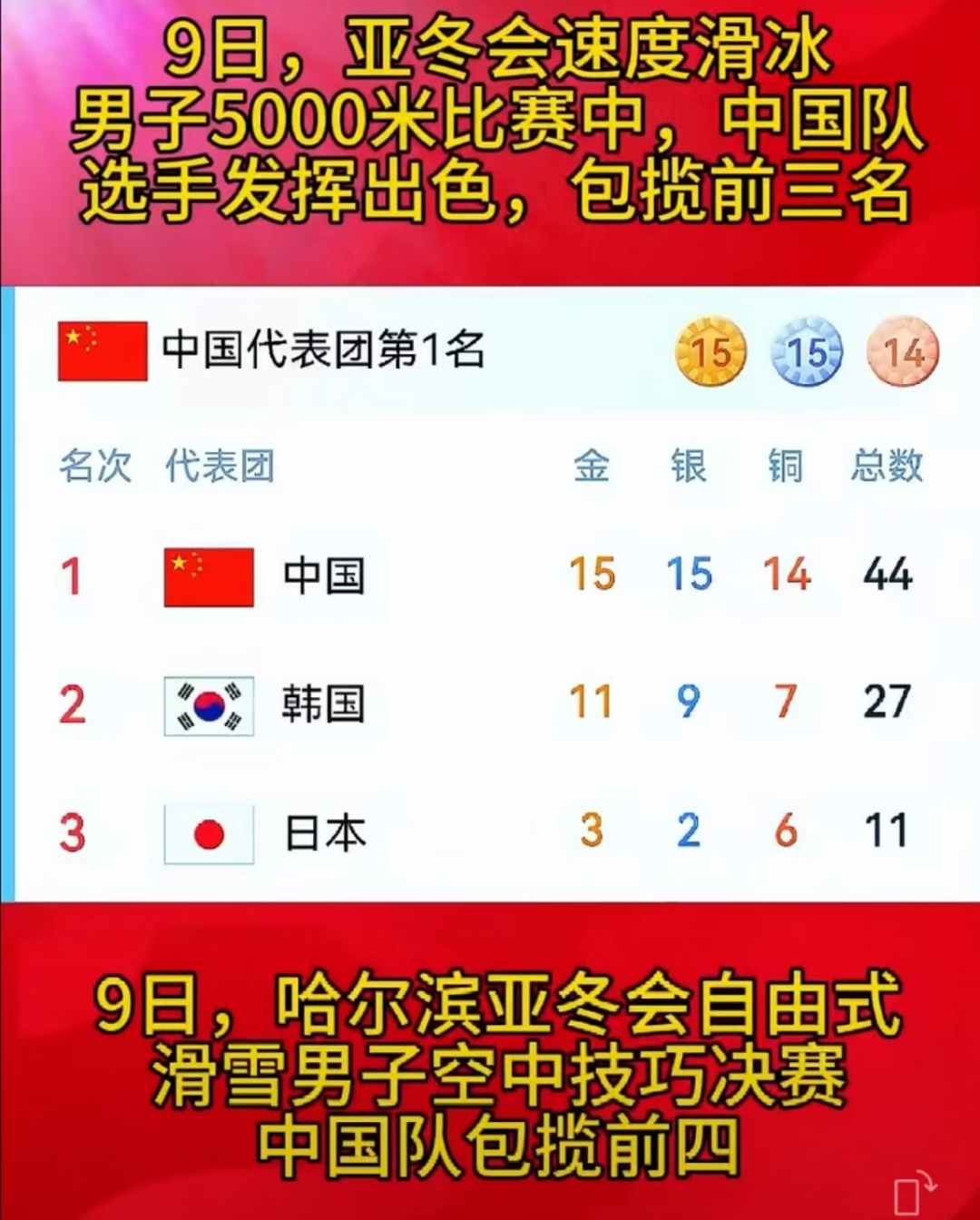Tap Japan's gold medal count 3
The width and height of the screenshot is (980, 1220).
coord(589,832)
